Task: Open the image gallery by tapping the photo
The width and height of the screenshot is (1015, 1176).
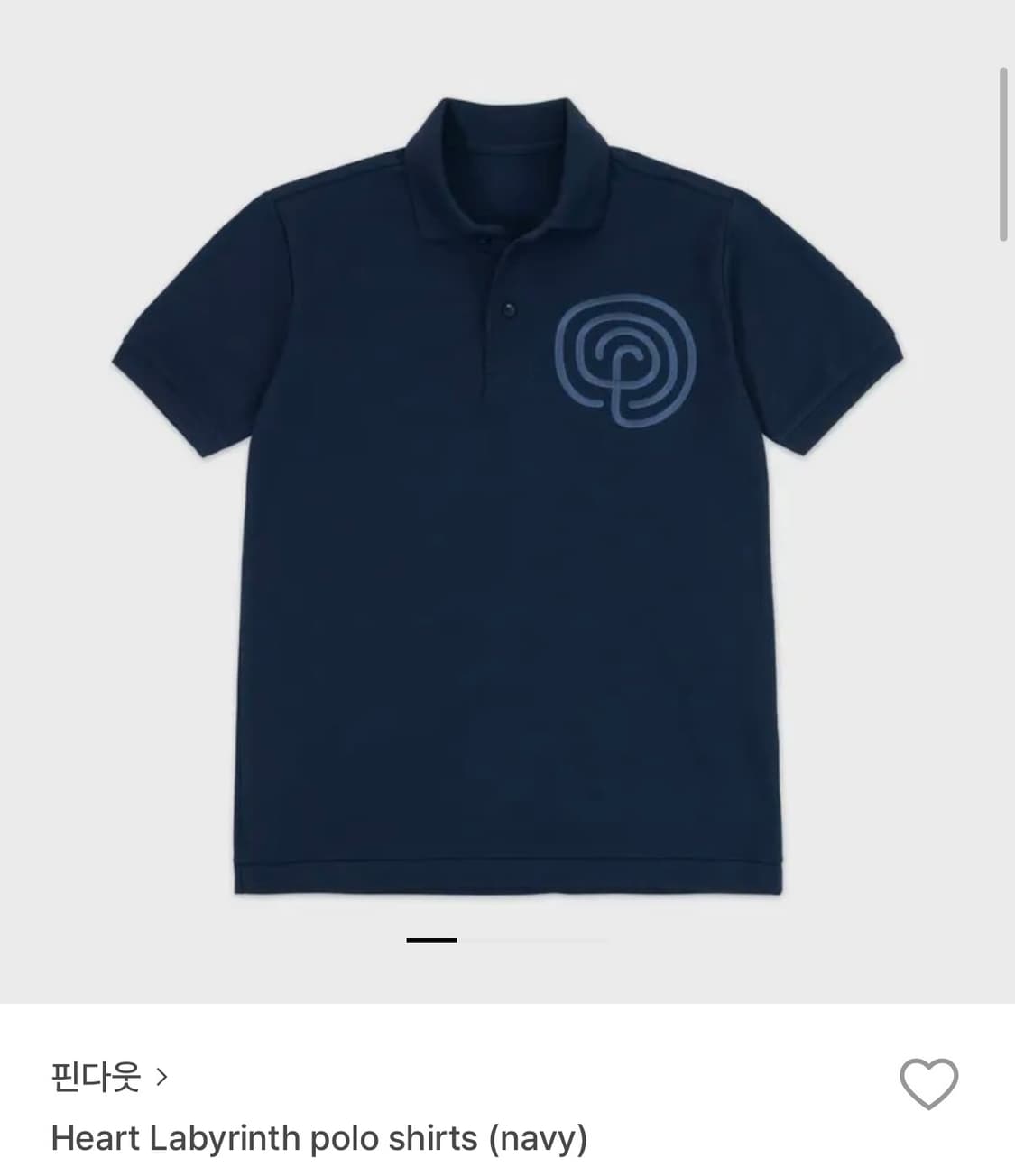Action: (x=505, y=505)
